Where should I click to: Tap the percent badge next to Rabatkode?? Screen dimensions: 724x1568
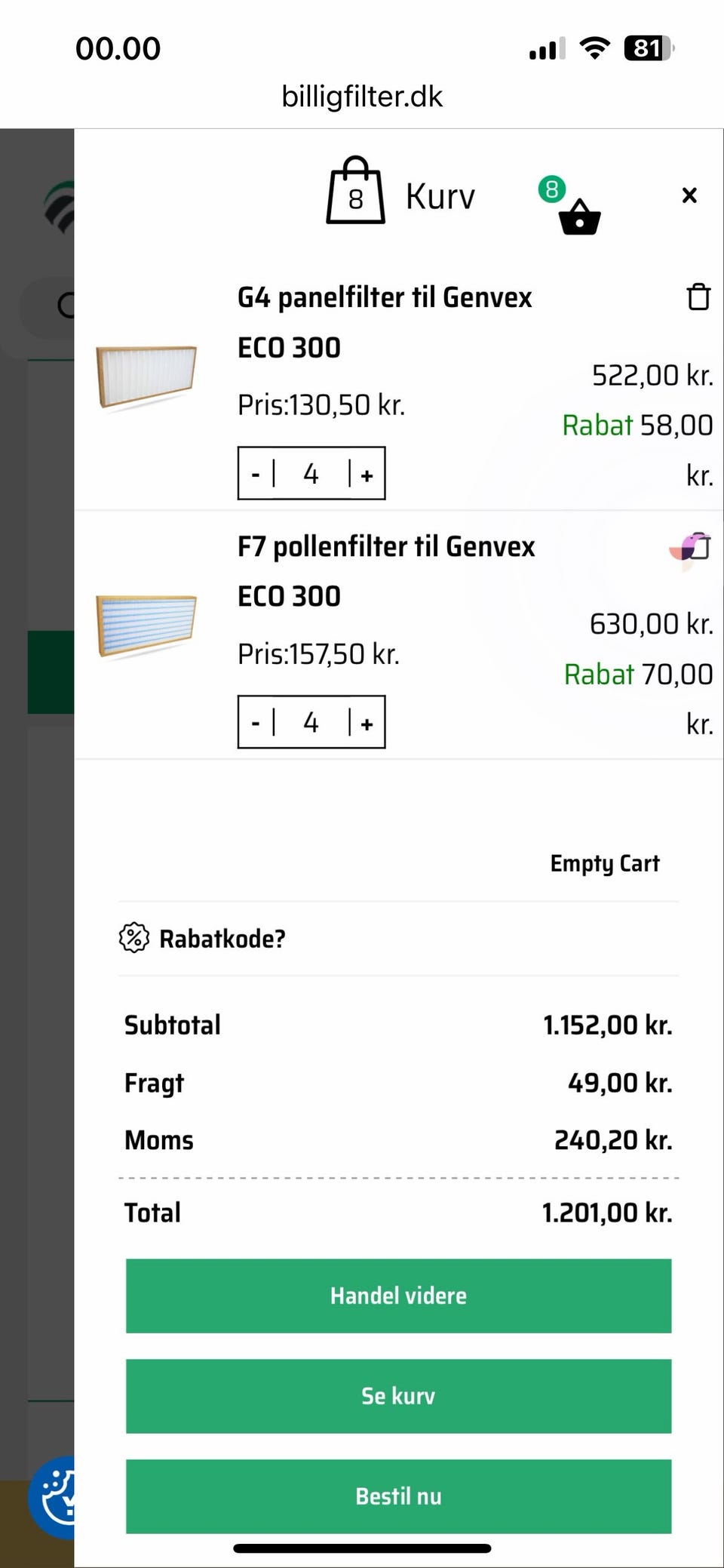click(x=133, y=938)
